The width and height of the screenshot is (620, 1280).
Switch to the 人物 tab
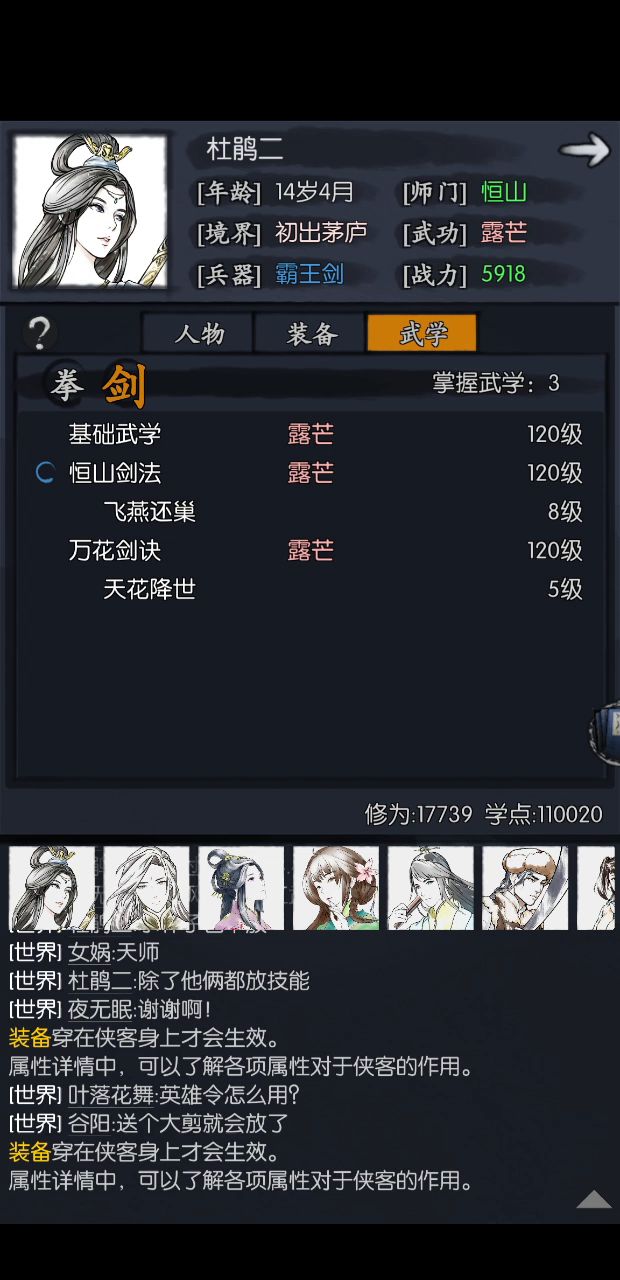(199, 333)
